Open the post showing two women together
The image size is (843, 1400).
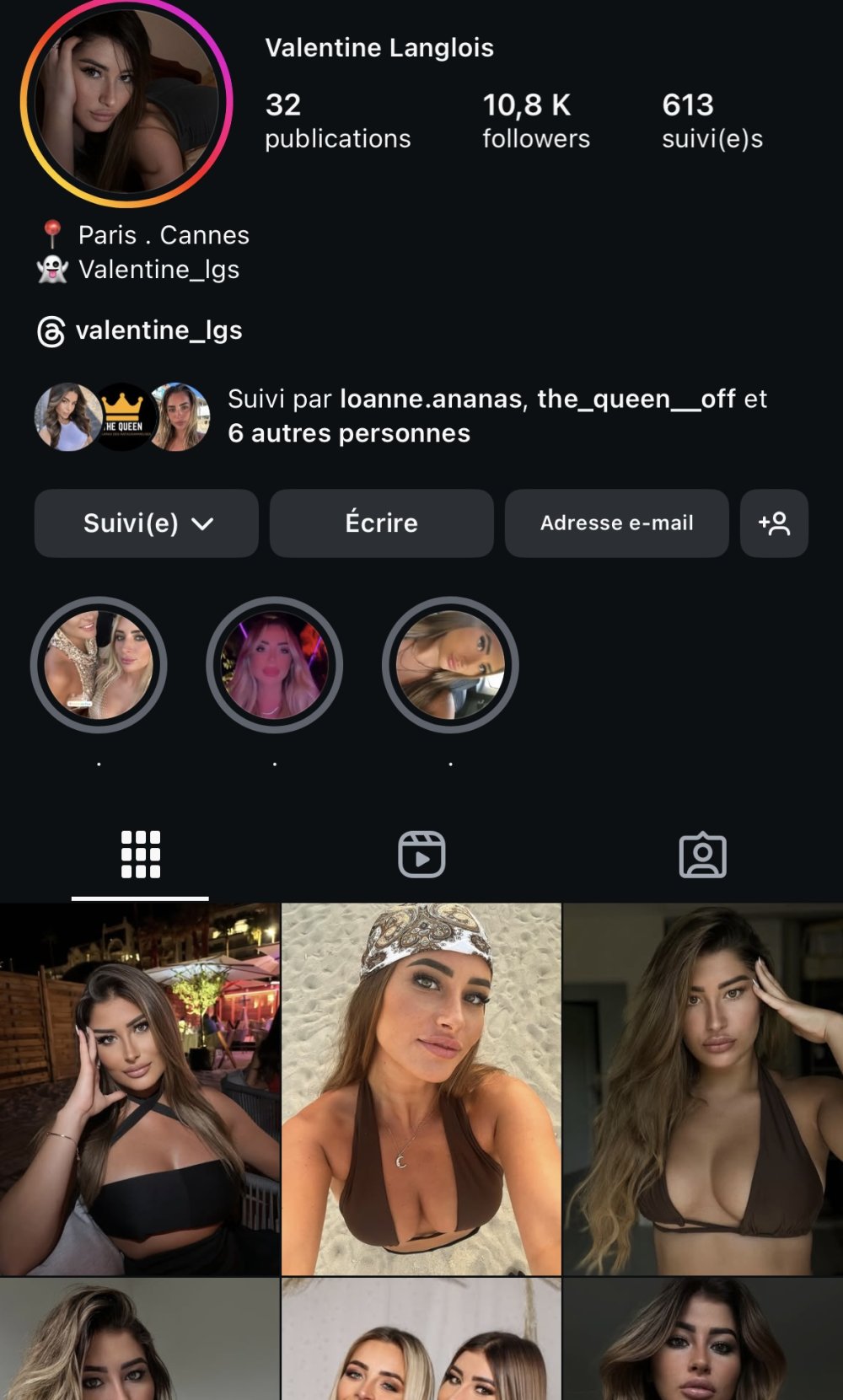(421, 1340)
